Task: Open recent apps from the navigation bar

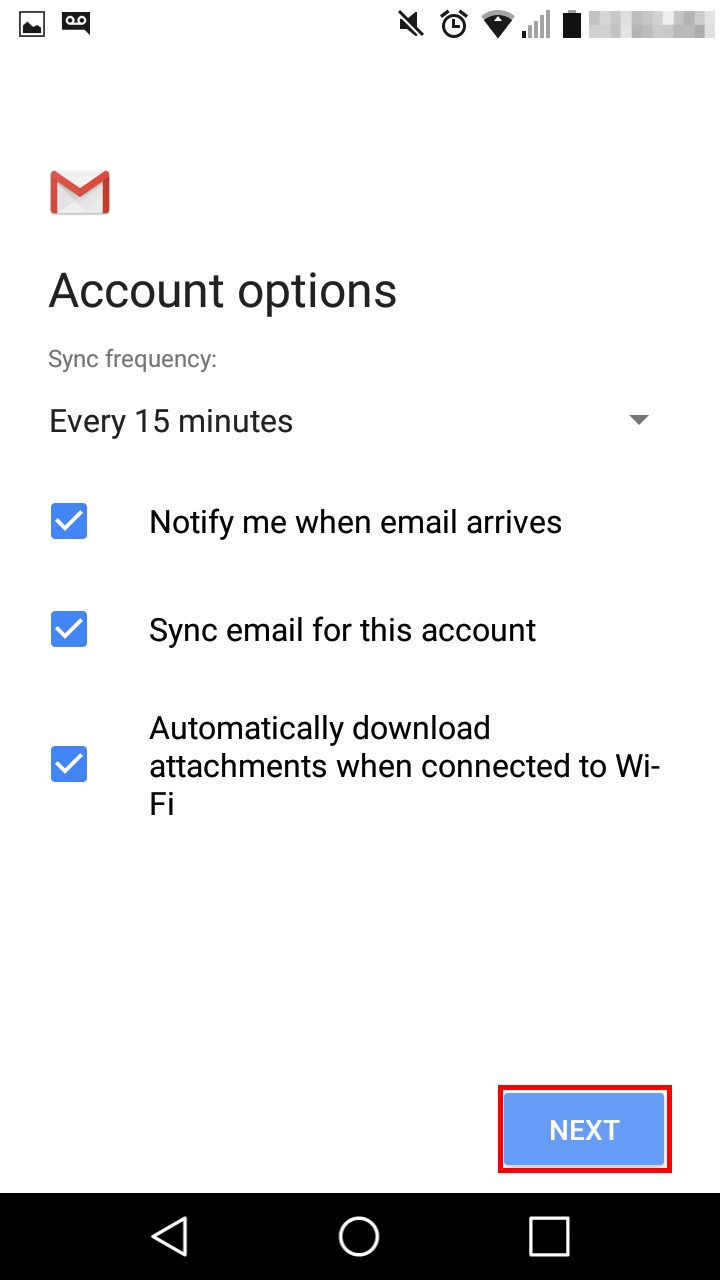Action: click(549, 1236)
